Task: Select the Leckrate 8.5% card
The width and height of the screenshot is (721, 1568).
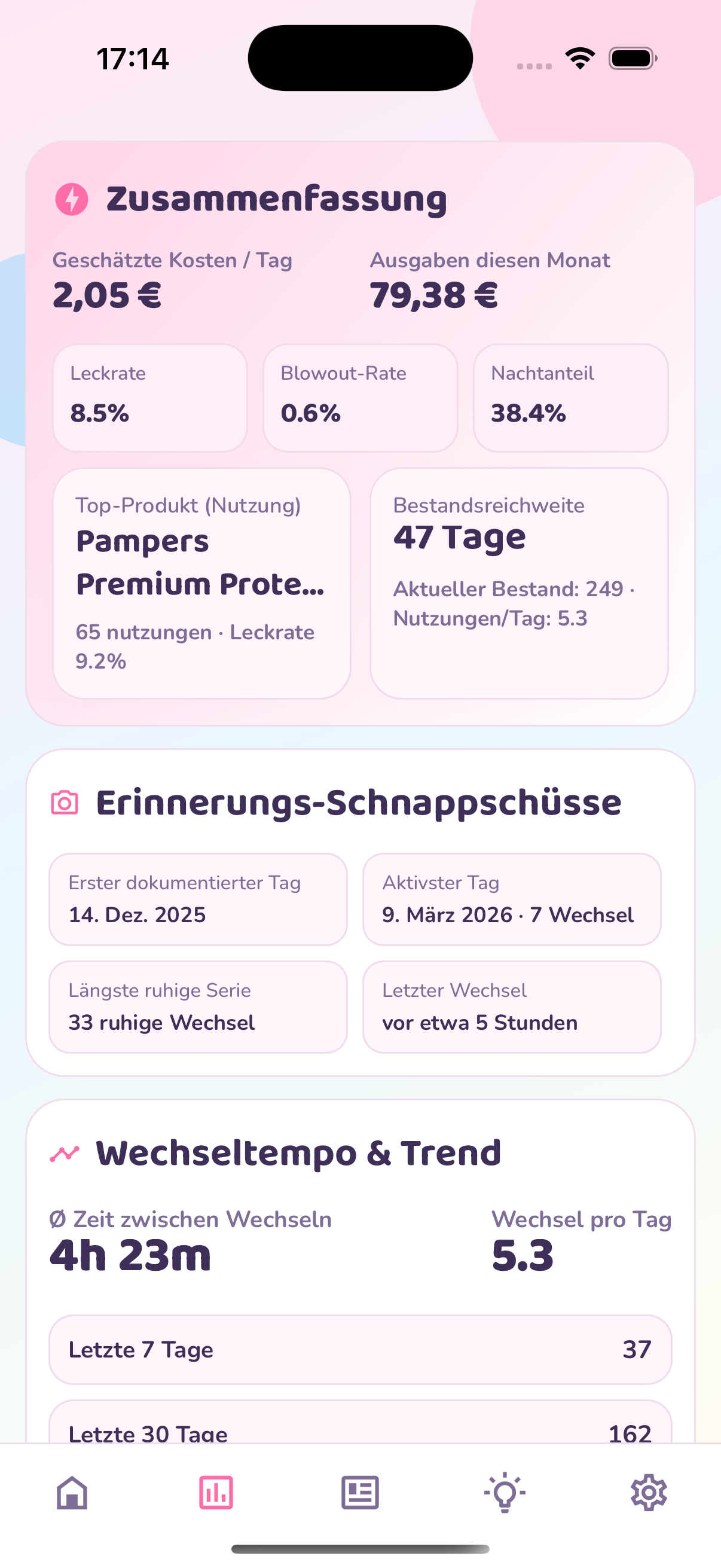Action: pyautogui.click(x=150, y=397)
